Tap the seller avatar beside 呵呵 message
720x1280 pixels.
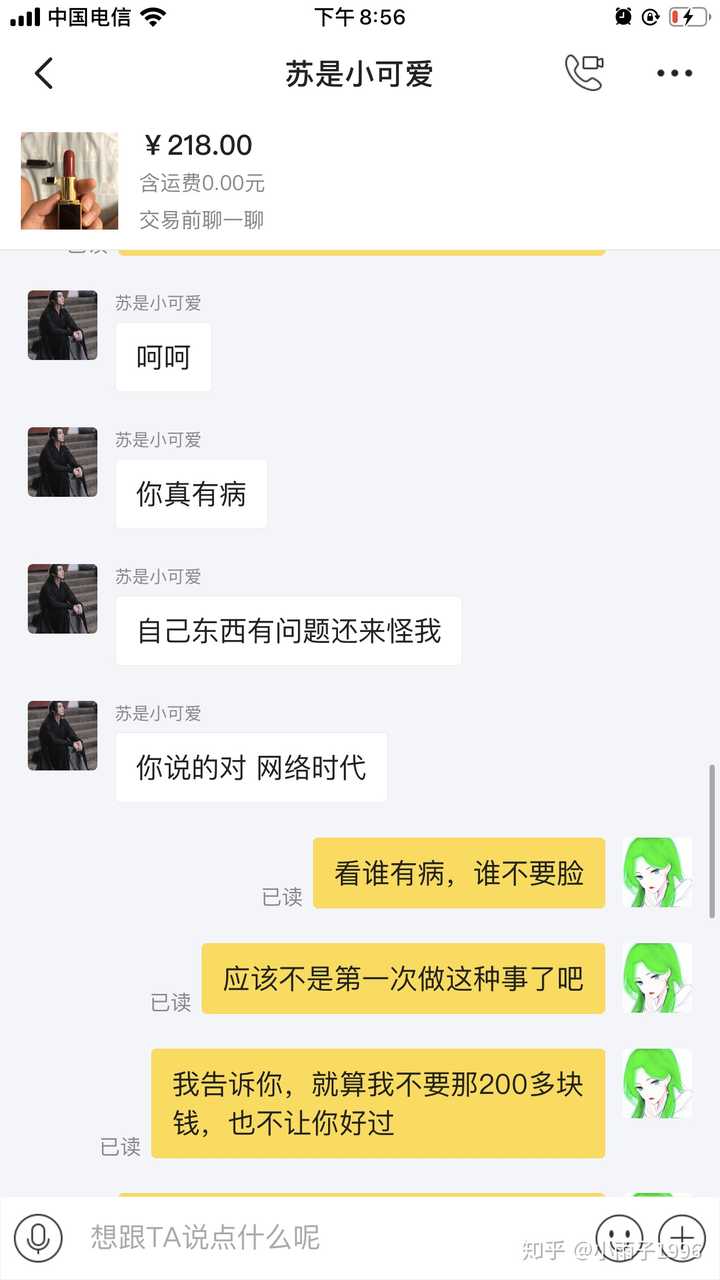pos(61,324)
